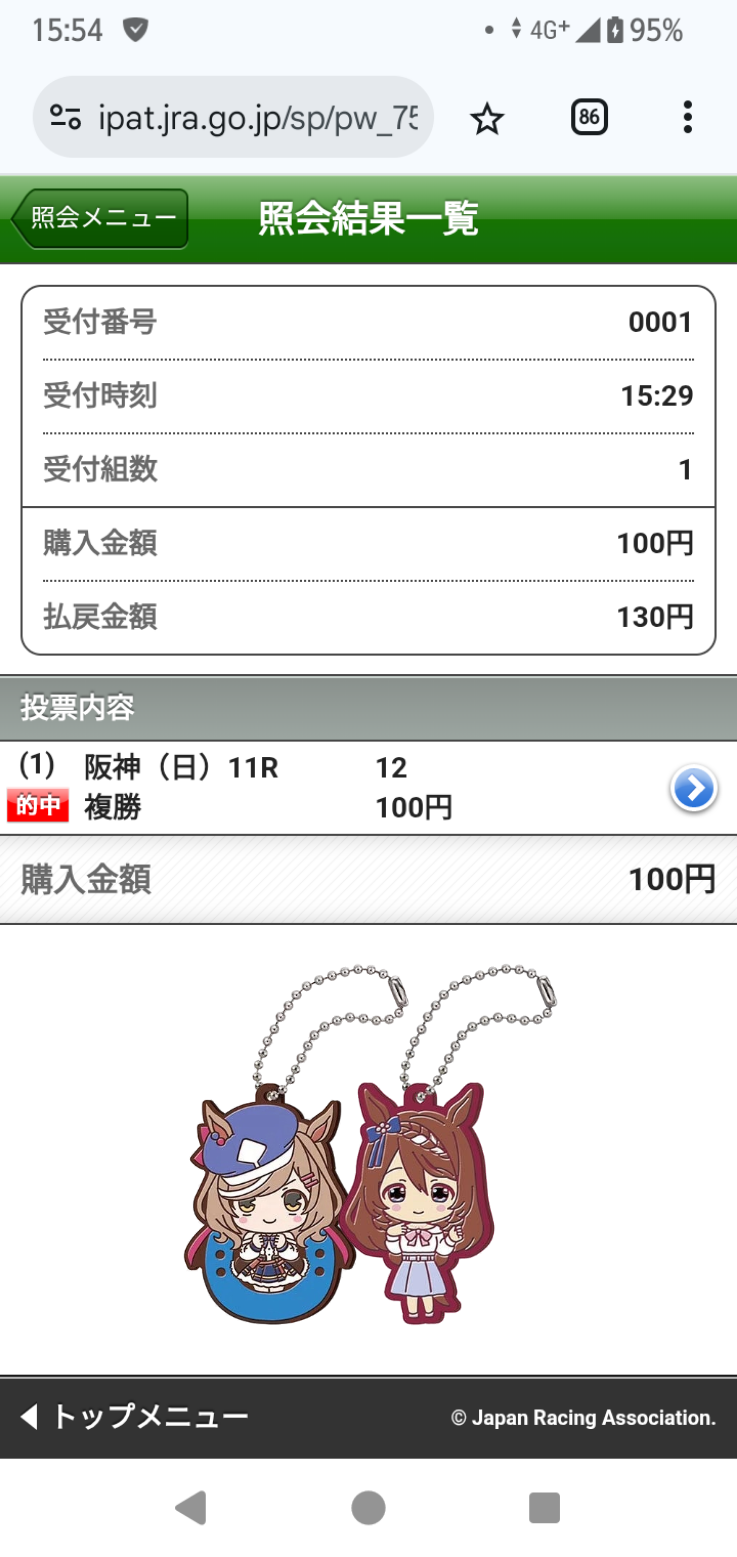Go back to 照会メニュー
The width and height of the screenshot is (737, 1557).
point(100,218)
